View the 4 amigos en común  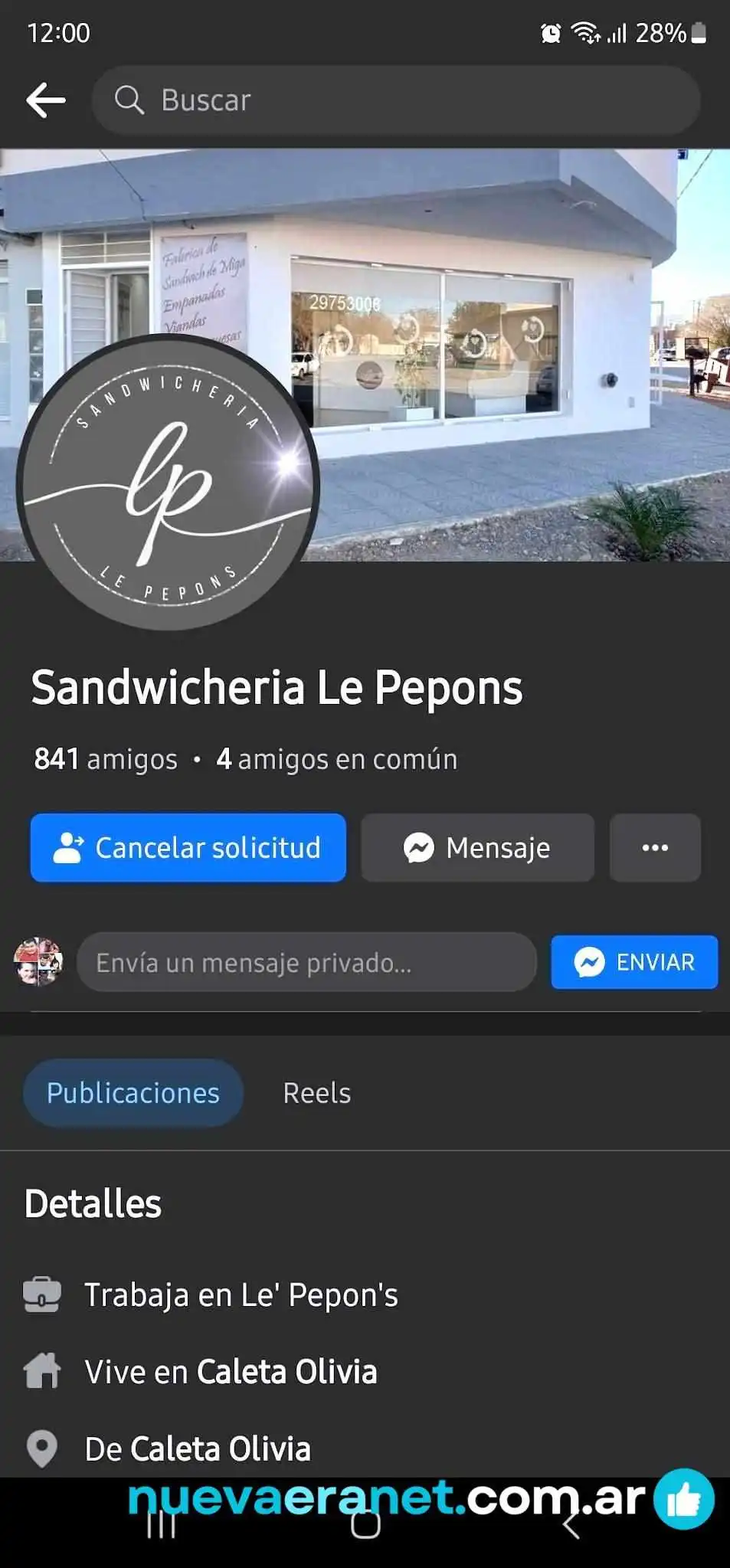pos(337,759)
